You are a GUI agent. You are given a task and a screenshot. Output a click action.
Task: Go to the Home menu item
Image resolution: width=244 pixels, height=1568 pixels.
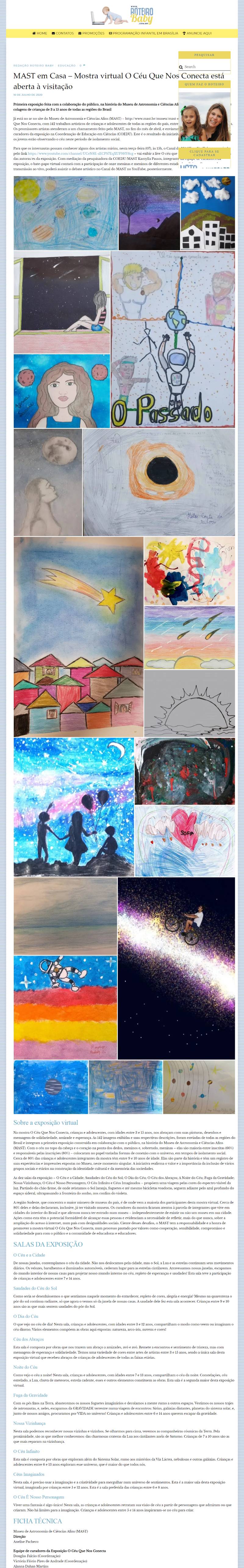pyautogui.click(x=41, y=34)
